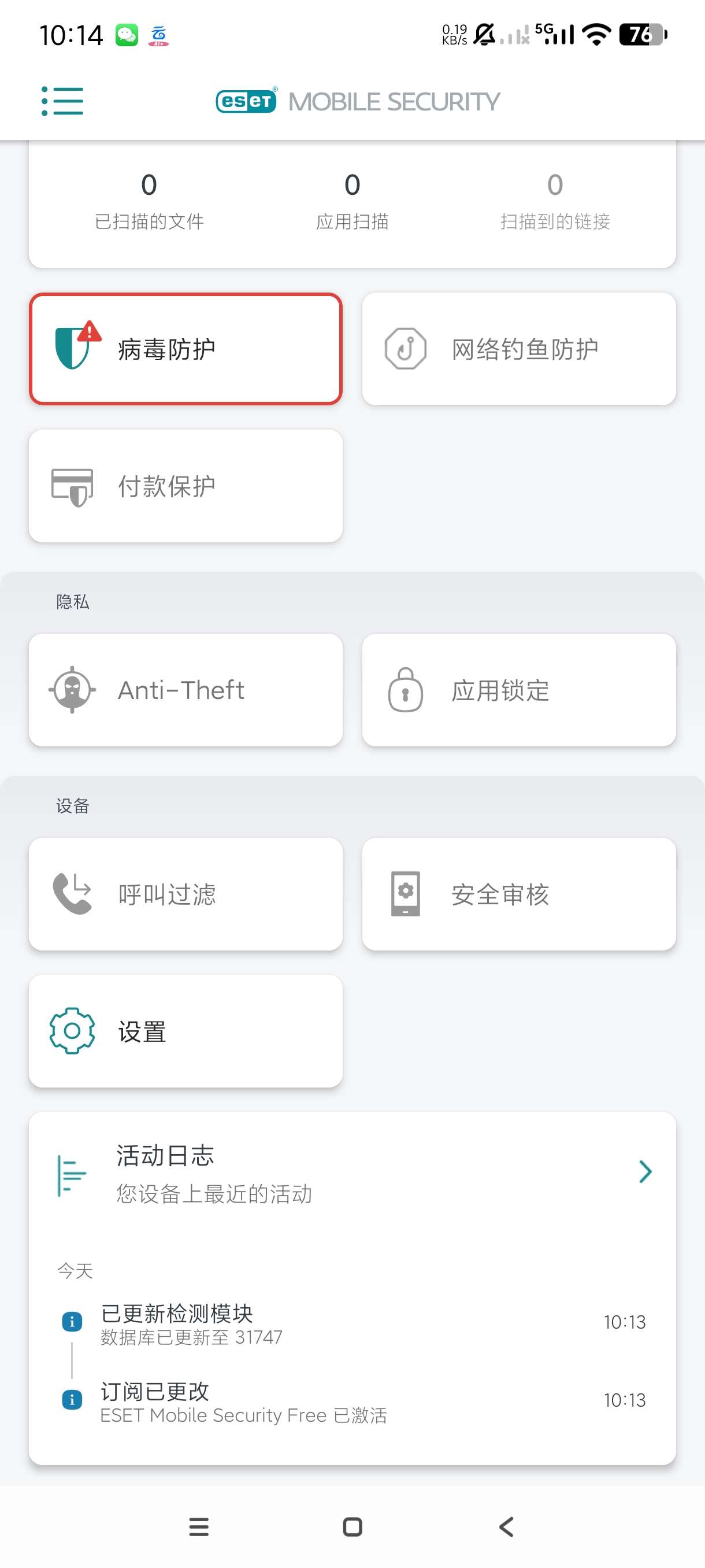This screenshot has height=1568, width=705.
Task: Open the Anti-Theft card
Action: tap(185, 690)
